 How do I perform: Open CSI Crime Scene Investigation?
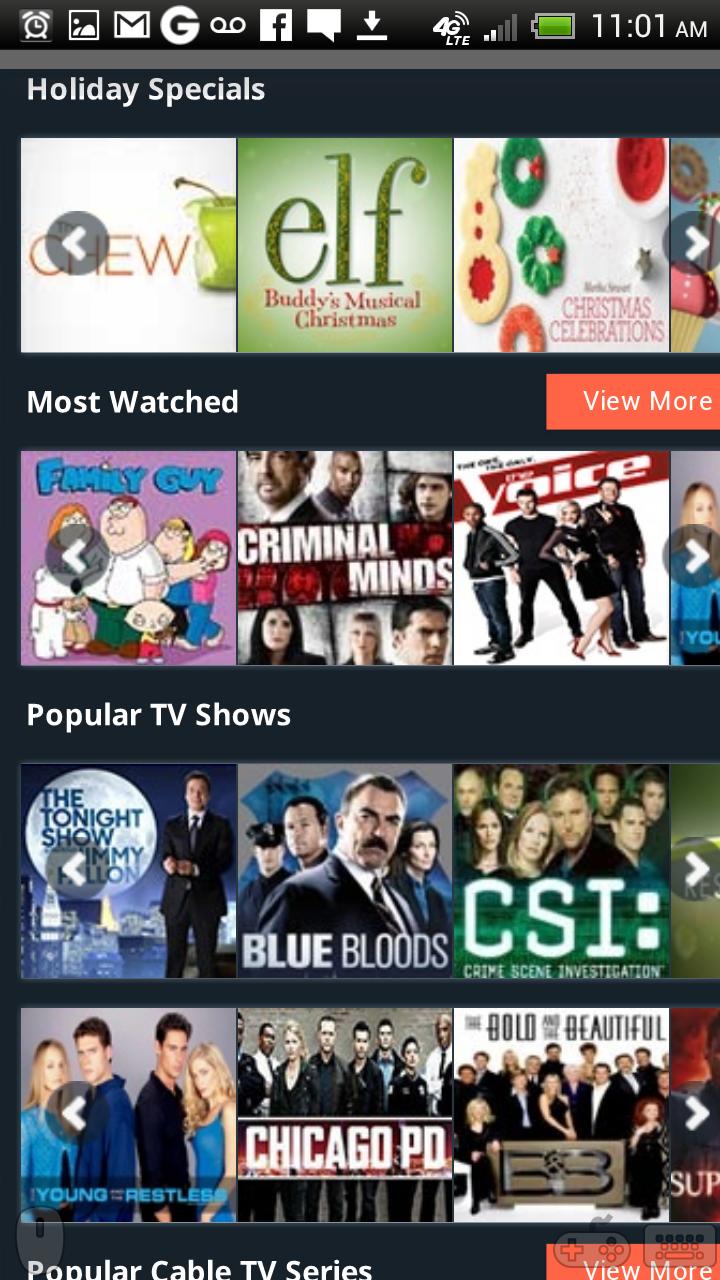pyautogui.click(x=561, y=871)
